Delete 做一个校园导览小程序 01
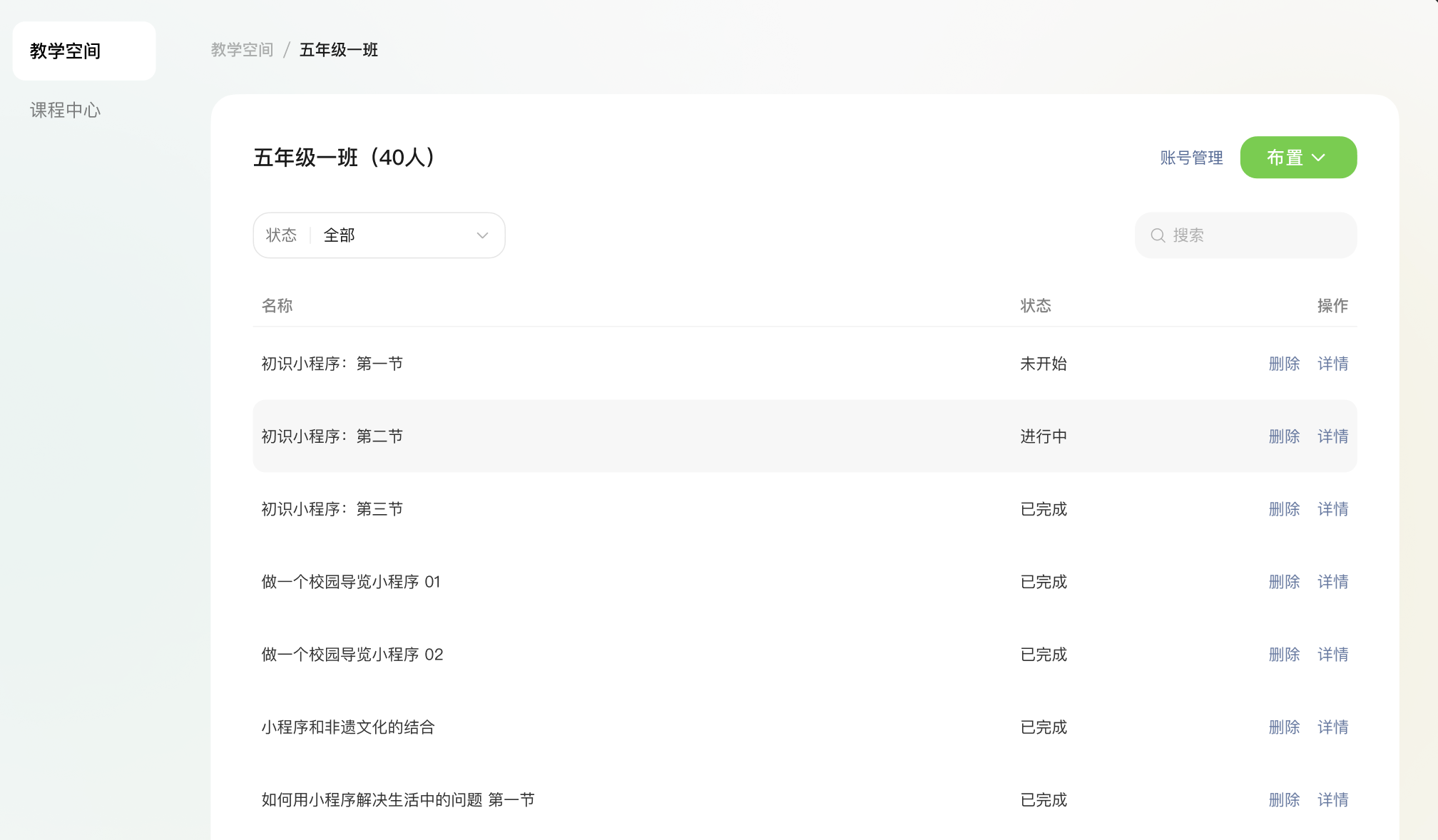 tap(1284, 582)
